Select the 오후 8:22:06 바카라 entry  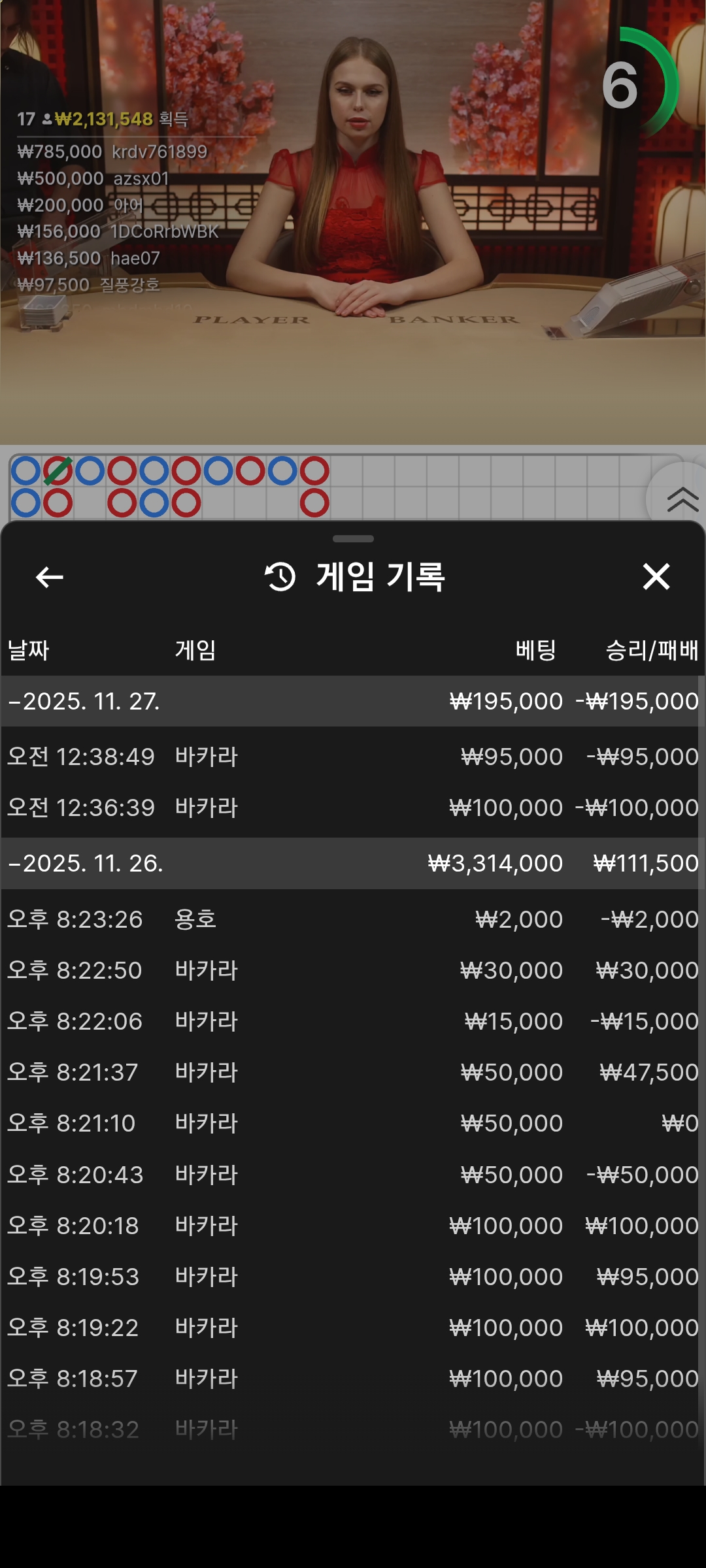353,1021
